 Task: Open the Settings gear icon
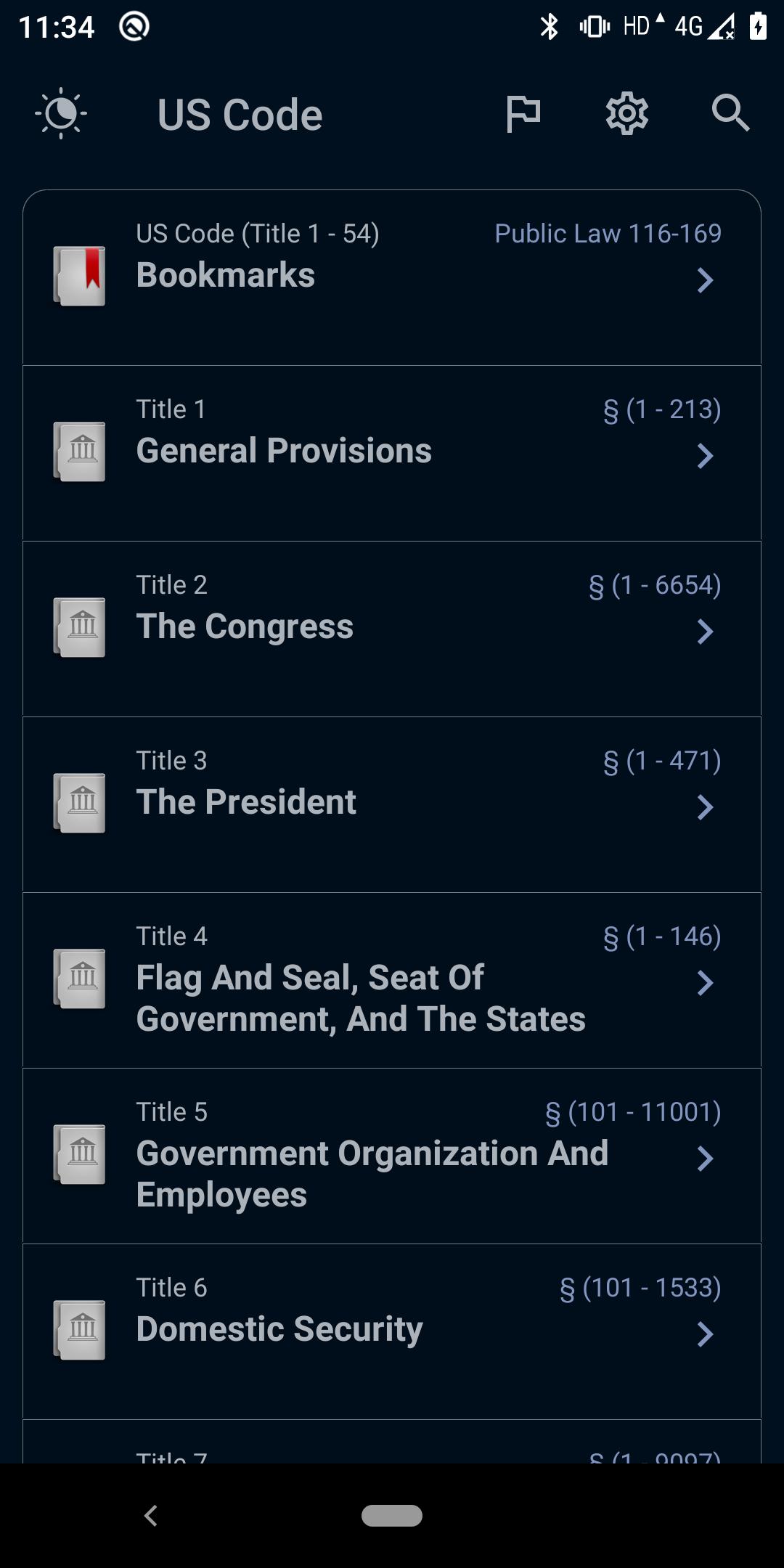click(625, 113)
